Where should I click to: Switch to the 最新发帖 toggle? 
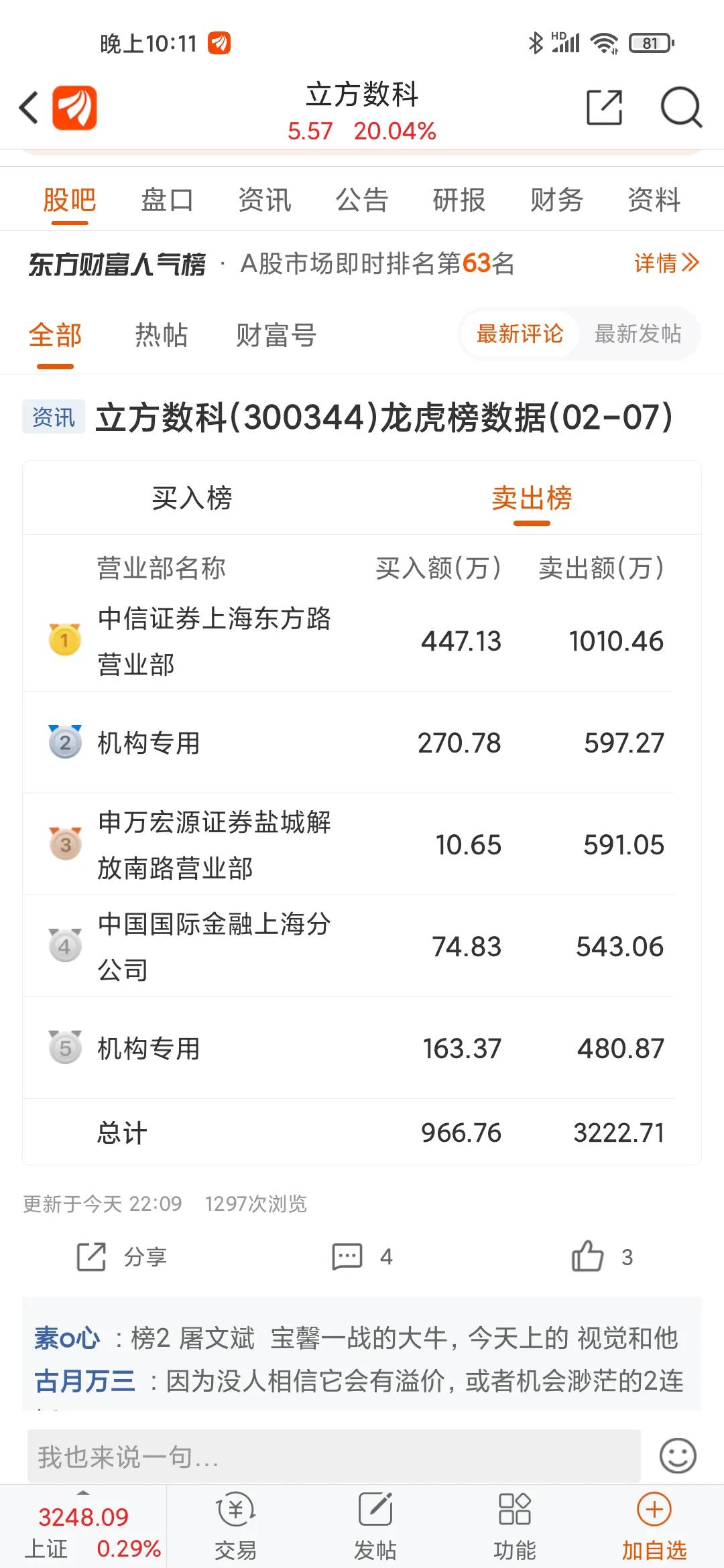pyautogui.click(x=638, y=334)
